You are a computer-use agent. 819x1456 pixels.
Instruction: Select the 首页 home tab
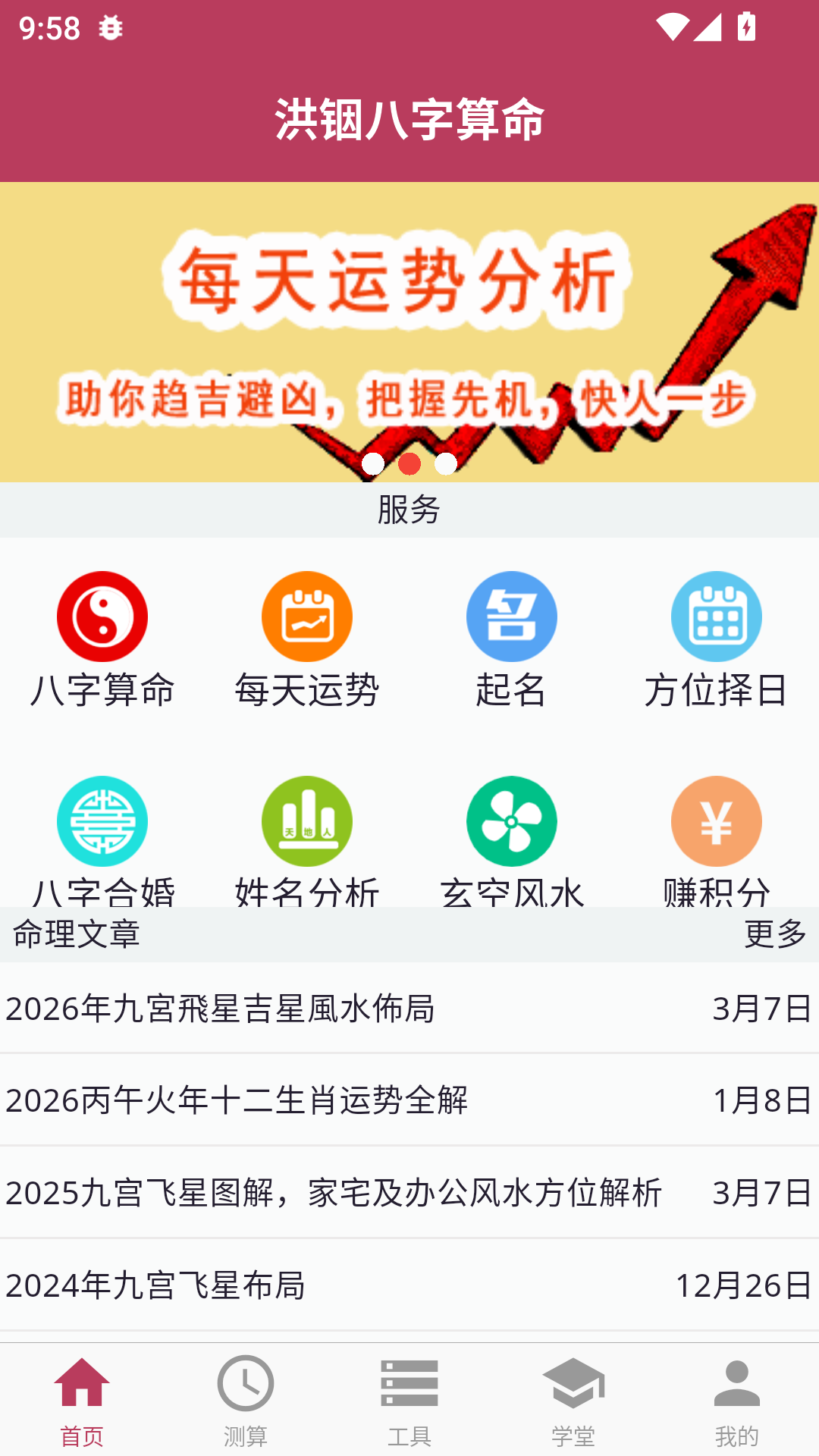(82, 1401)
